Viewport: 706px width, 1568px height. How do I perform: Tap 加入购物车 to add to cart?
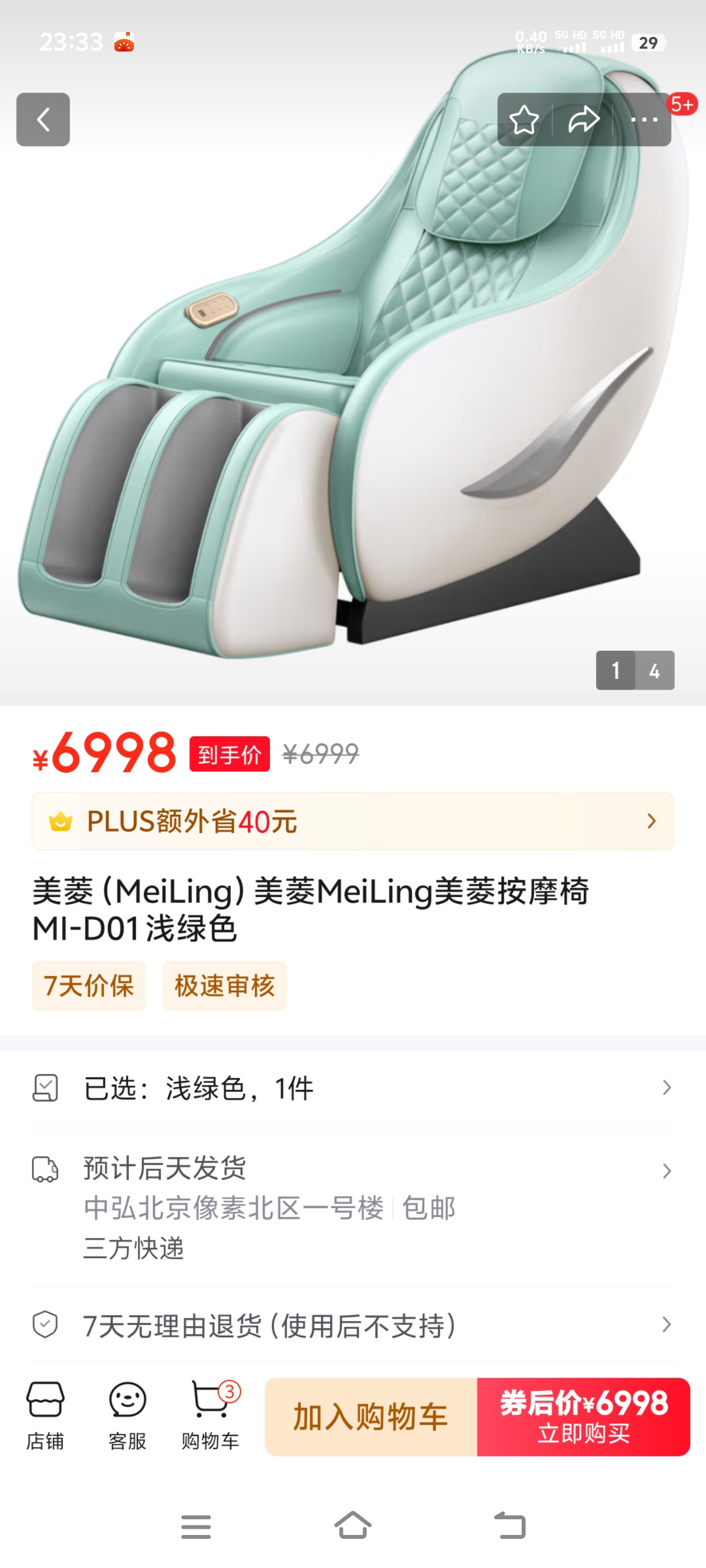[371, 1416]
